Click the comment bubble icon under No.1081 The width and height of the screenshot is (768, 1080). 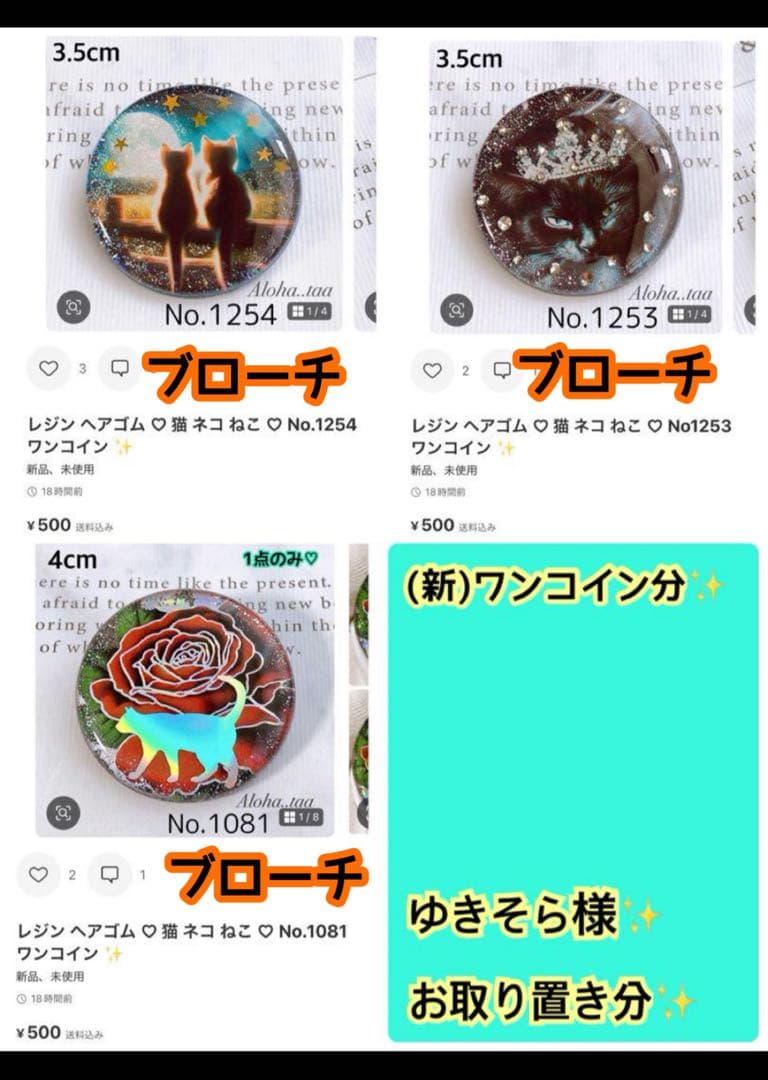(111, 873)
